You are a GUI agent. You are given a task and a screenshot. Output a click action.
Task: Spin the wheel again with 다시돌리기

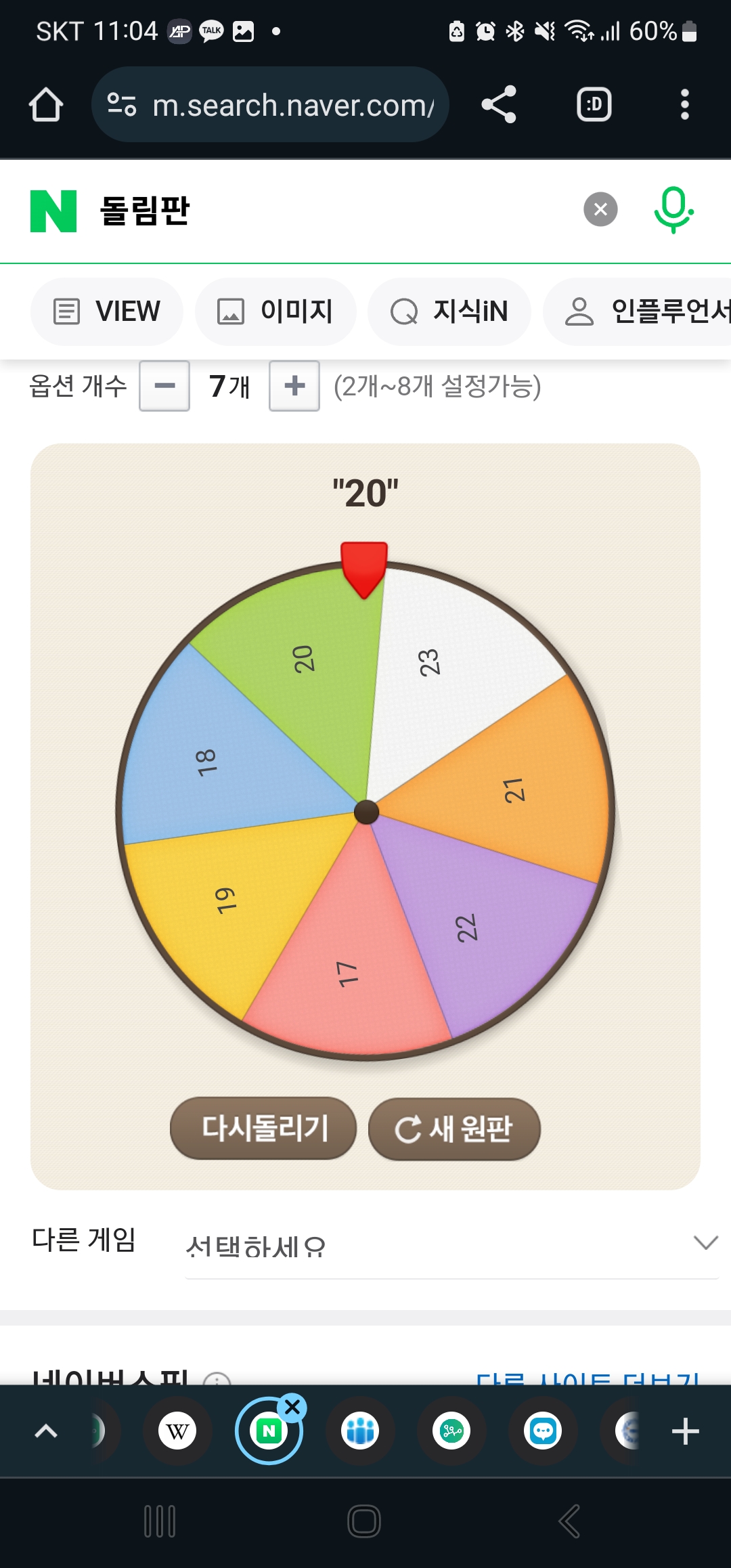[263, 1129]
